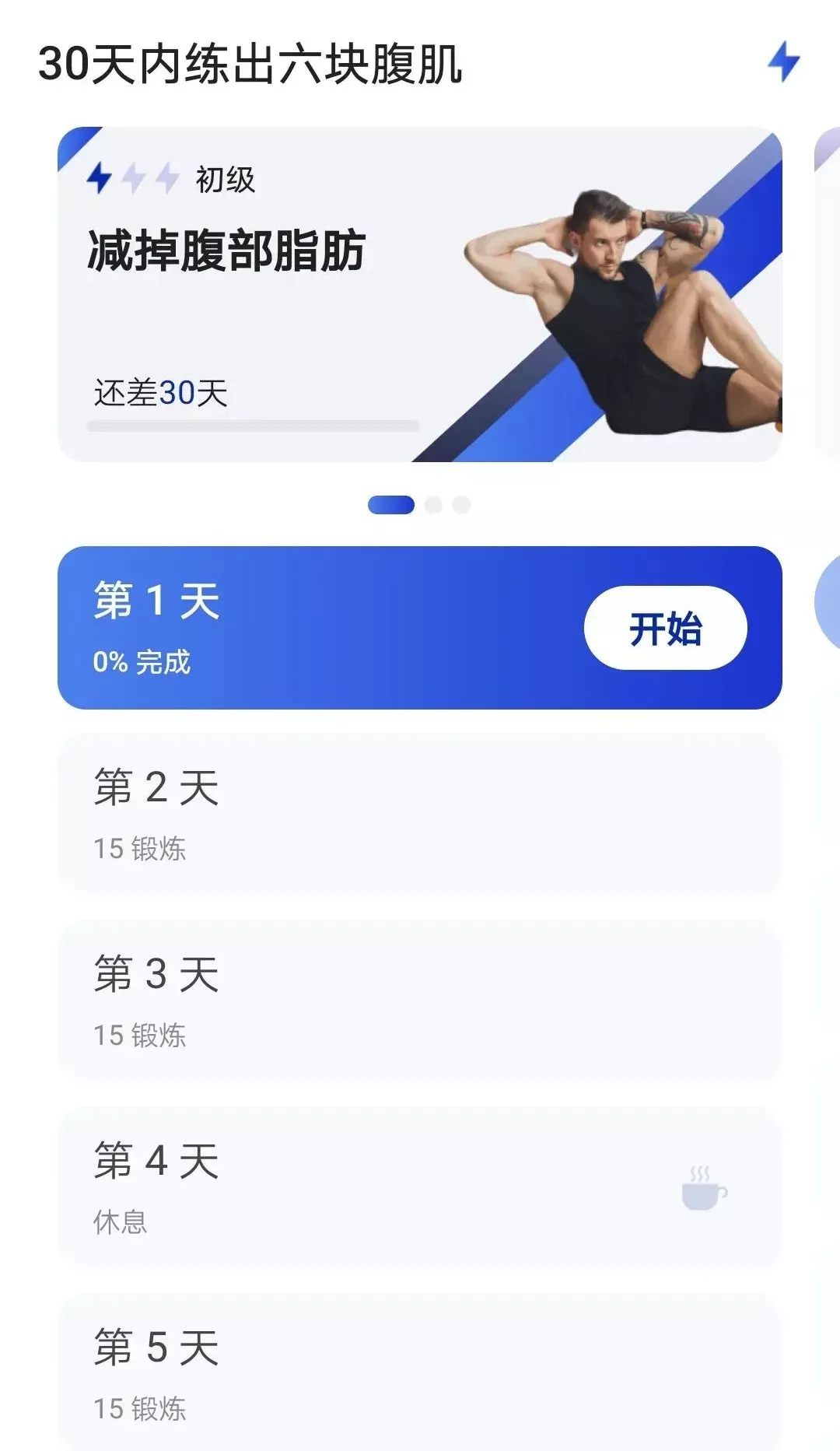Open the 第 5 天 workout row
The width and height of the screenshot is (840, 1451).
pyautogui.click(x=419, y=1371)
